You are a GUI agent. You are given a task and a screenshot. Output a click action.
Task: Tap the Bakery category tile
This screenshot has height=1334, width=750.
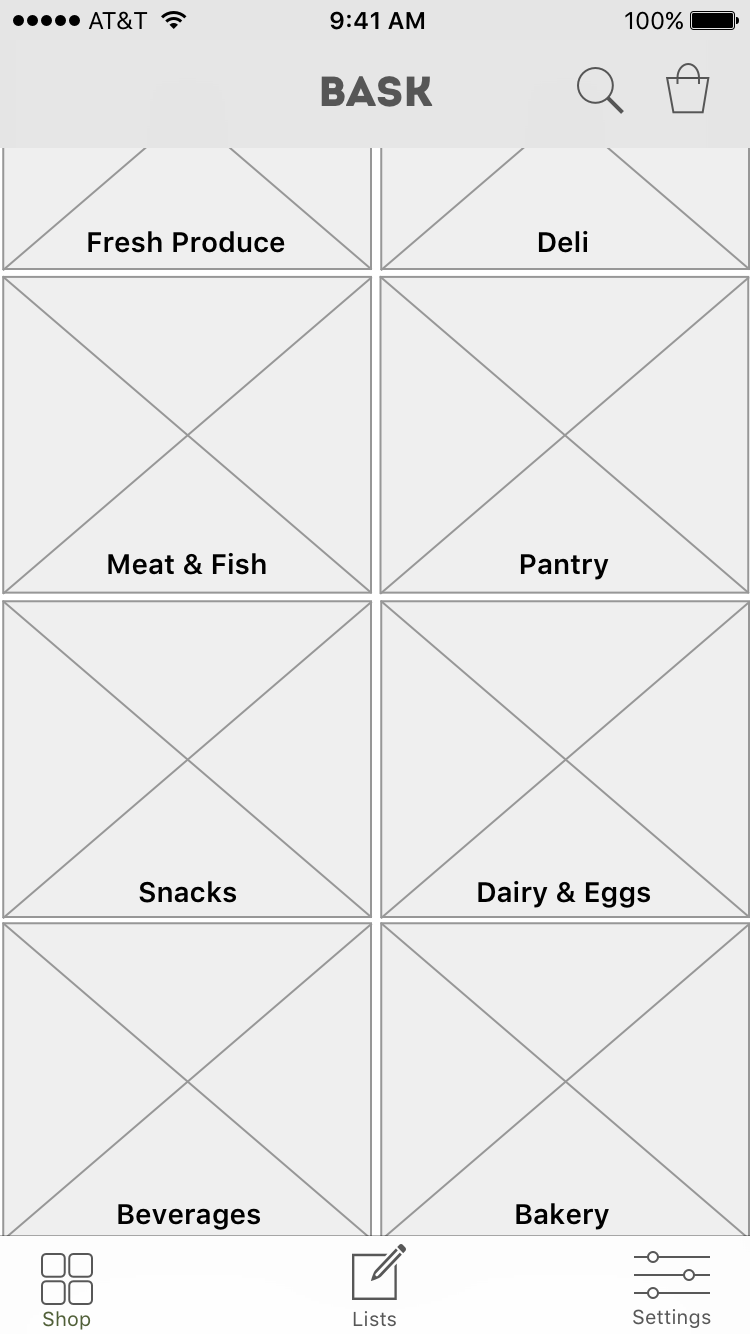point(565,1080)
